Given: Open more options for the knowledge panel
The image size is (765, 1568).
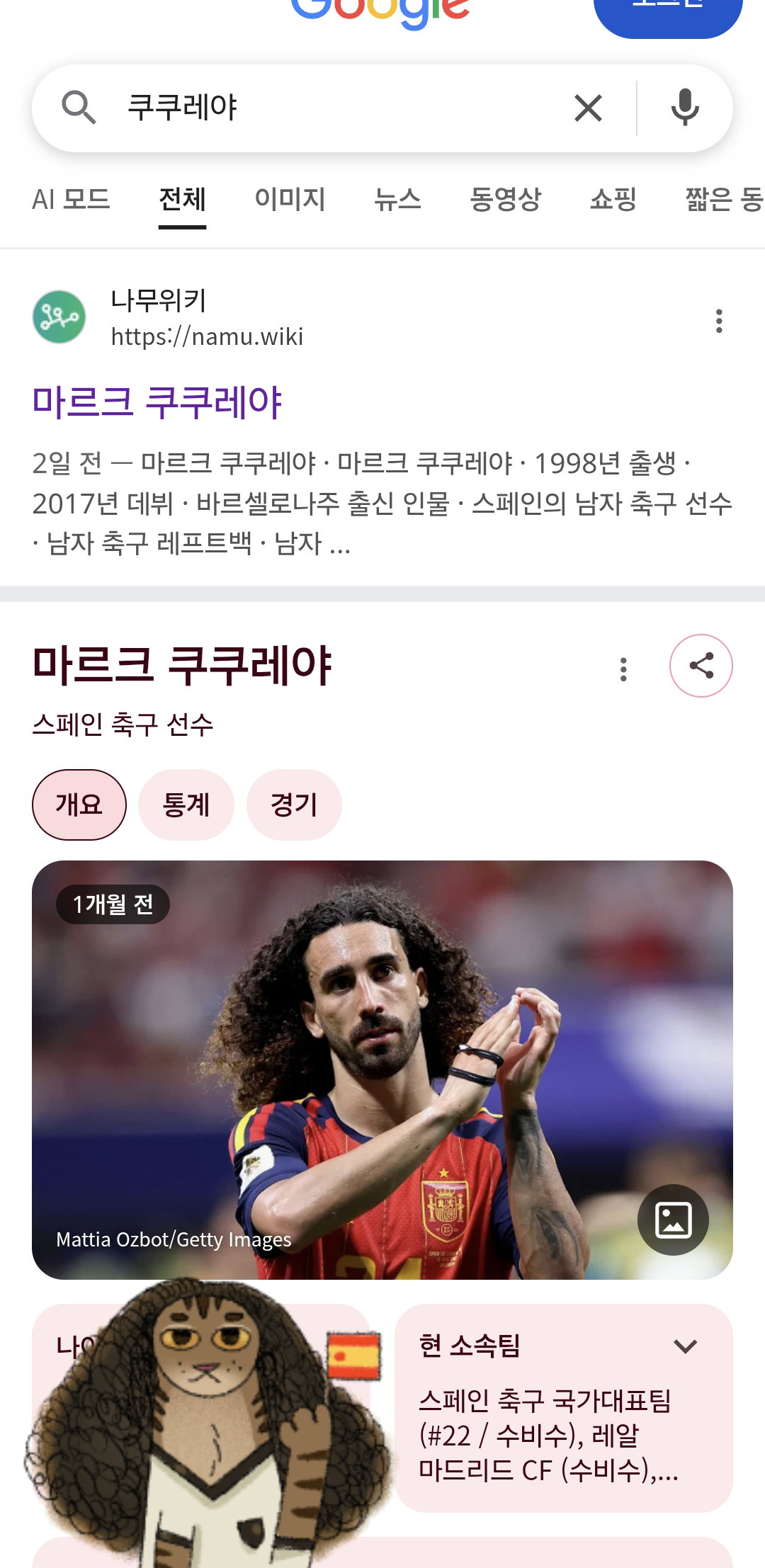Looking at the screenshot, I should click(x=623, y=669).
